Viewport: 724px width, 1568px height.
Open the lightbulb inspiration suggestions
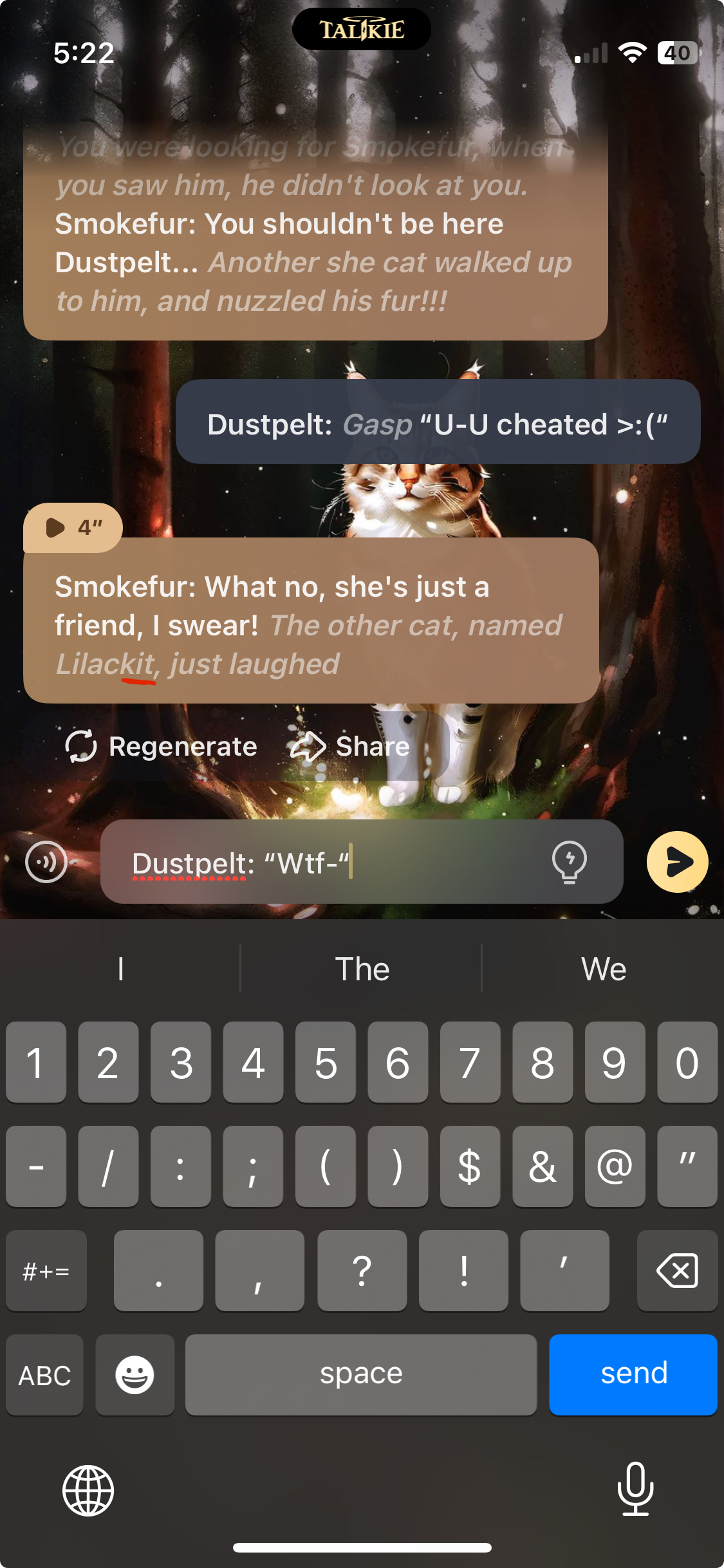pos(570,862)
